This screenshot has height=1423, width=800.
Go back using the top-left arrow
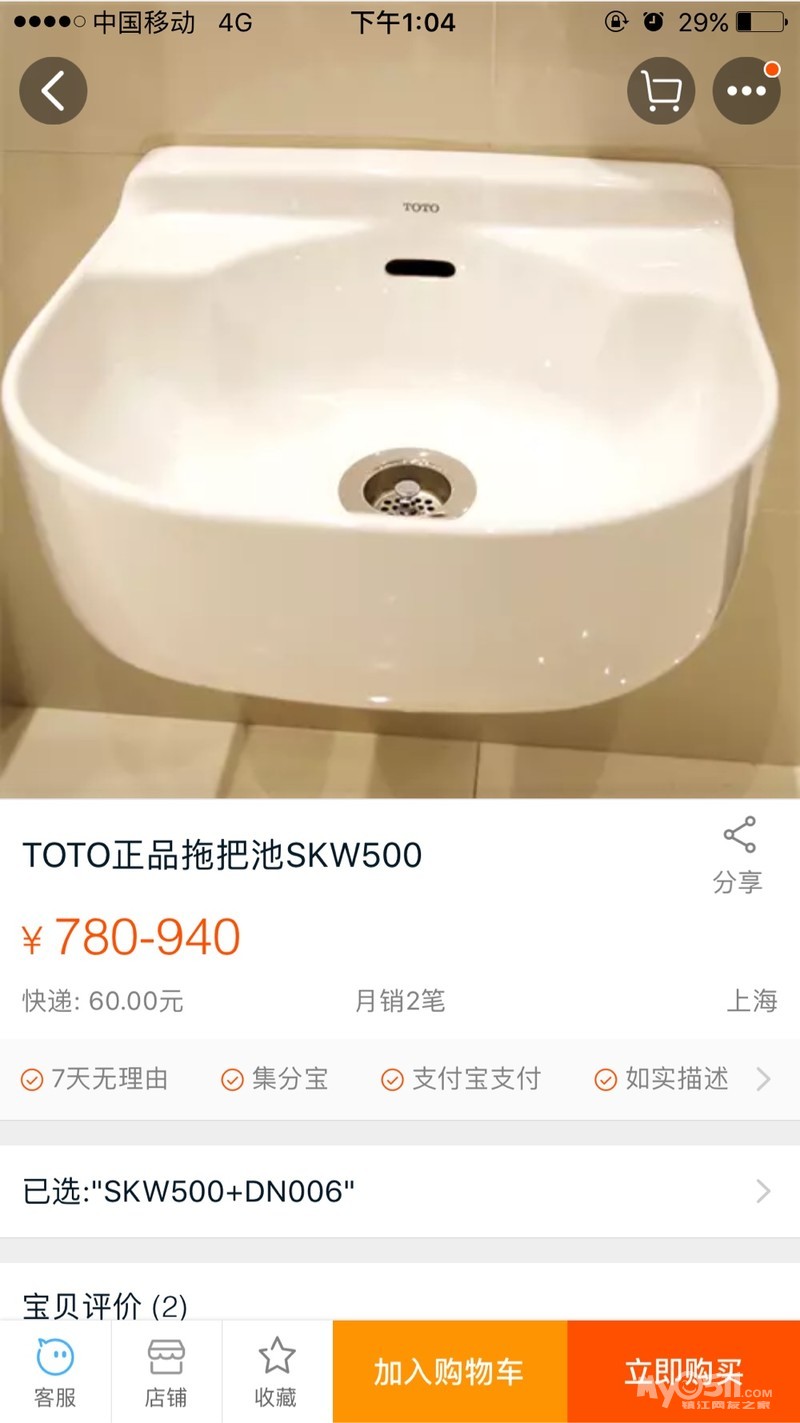[53, 91]
